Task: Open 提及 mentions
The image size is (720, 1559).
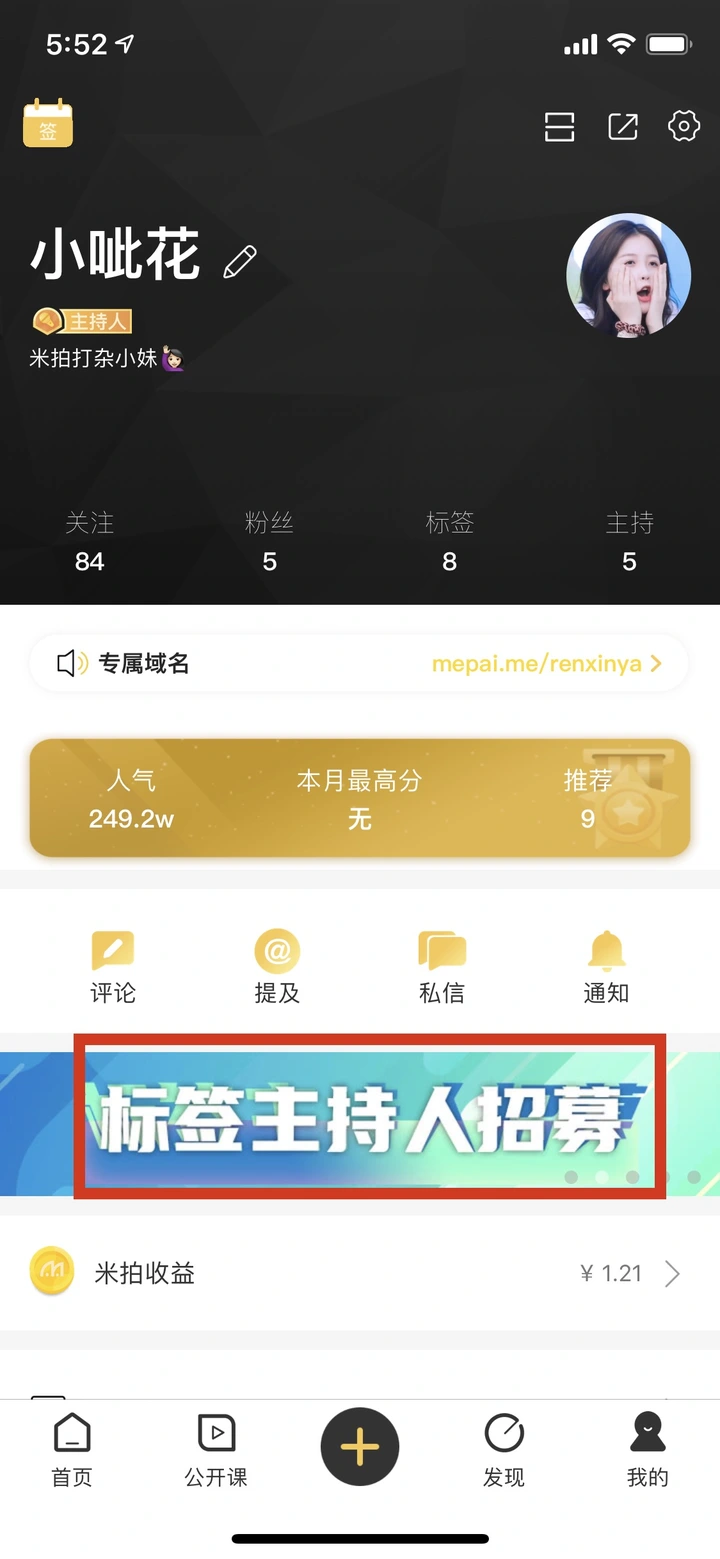Action: (277, 967)
